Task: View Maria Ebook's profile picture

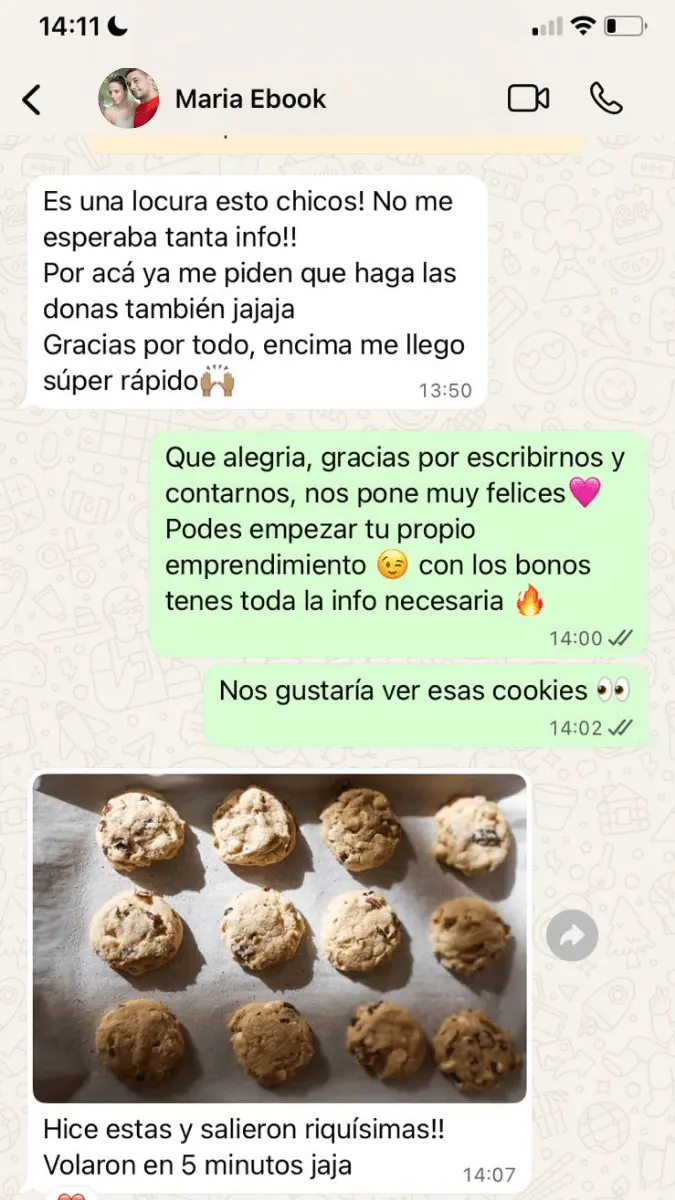Action: click(128, 99)
